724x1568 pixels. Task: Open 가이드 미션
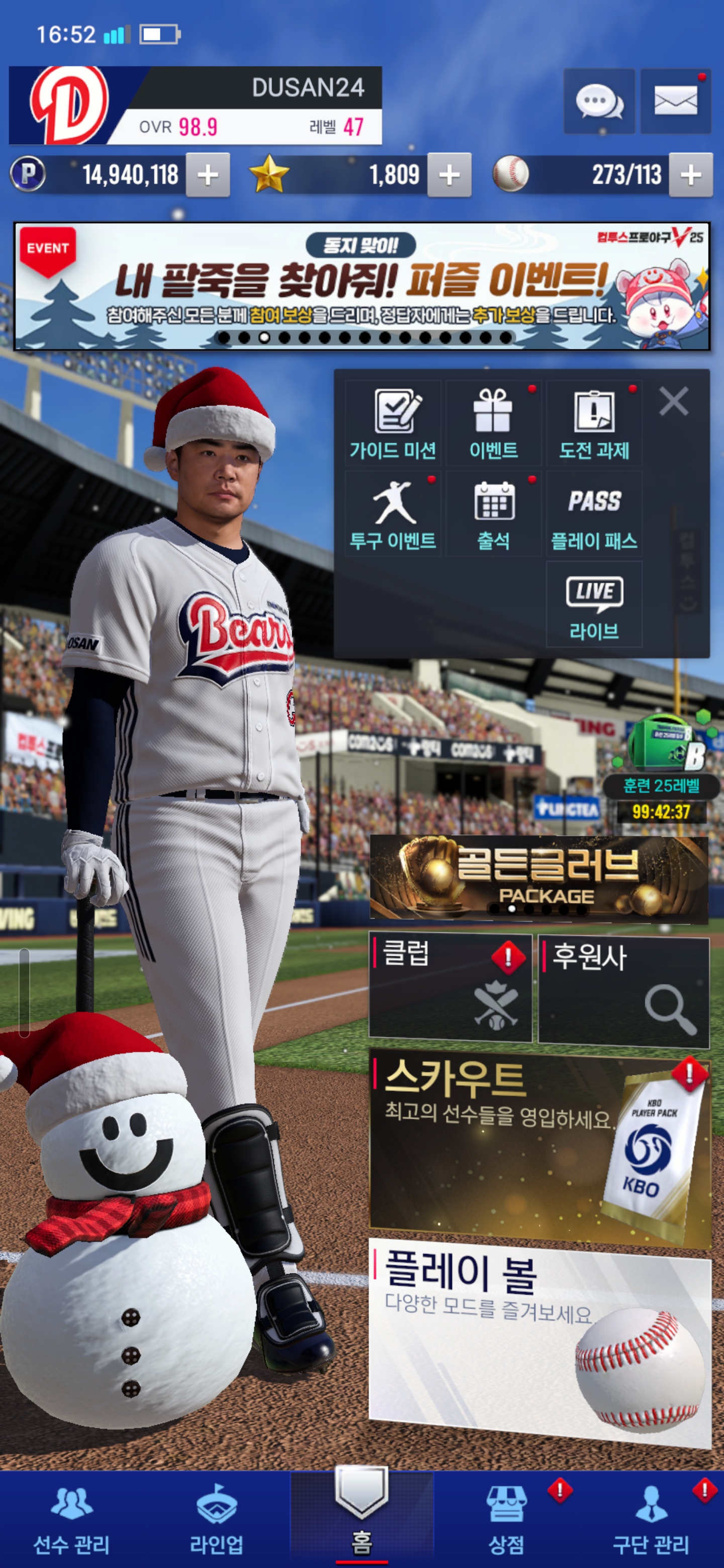tap(393, 424)
